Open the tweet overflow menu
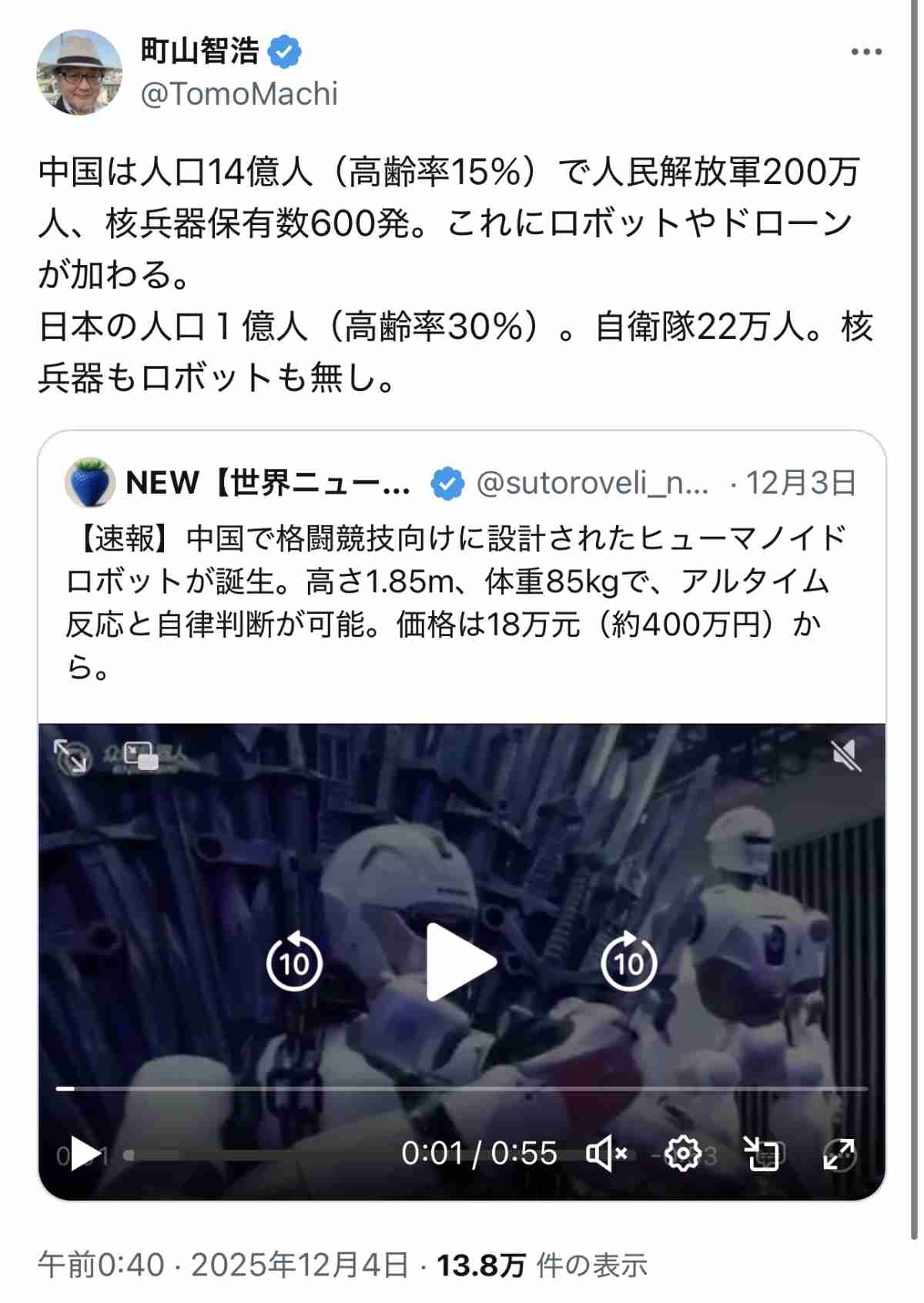This screenshot has width=924, height=1303. point(865,52)
